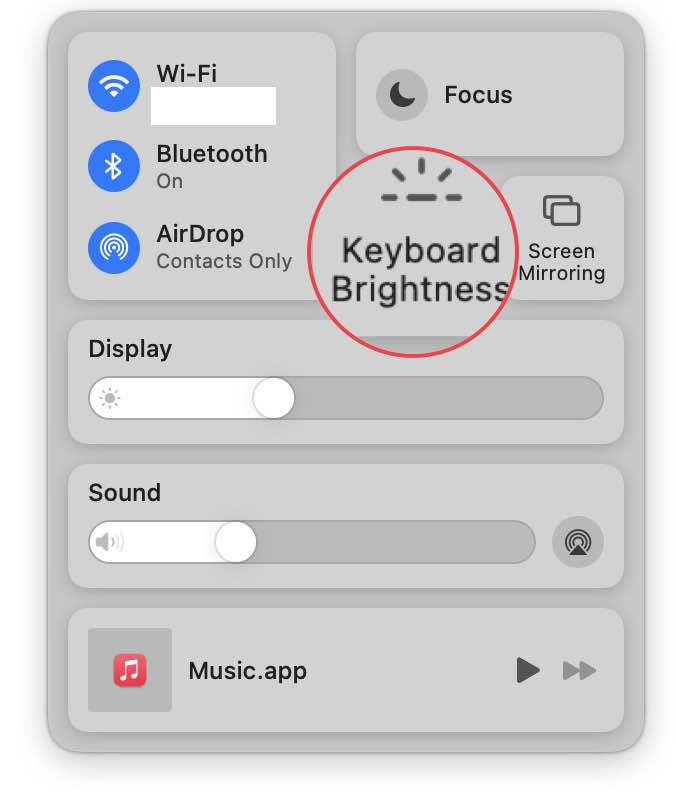Image resolution: width=676 pixels, height=808 pixels.
Task: Skip to next track in Music.app
Action: click(x=580, y=670)
